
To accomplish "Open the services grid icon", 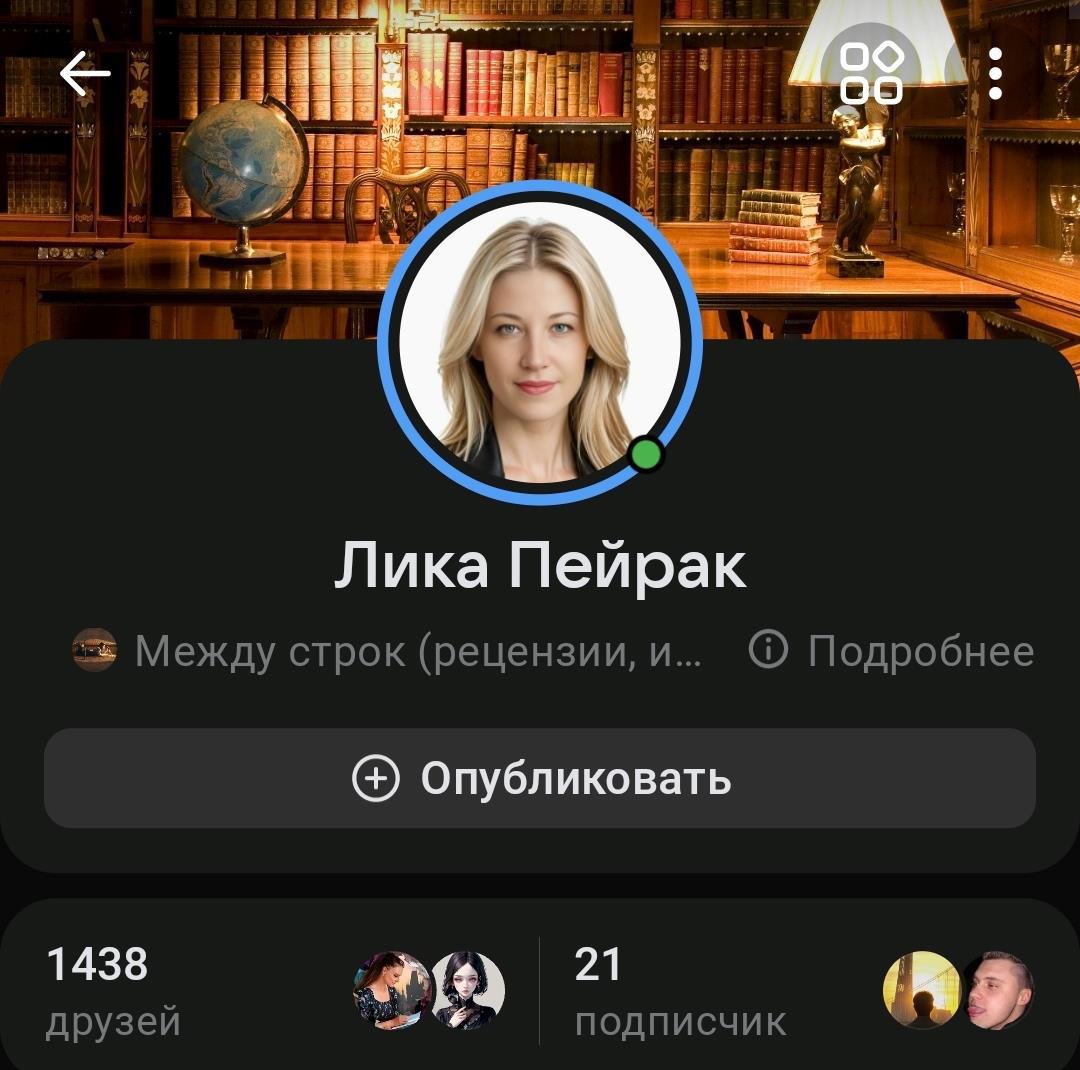I will coord(871,73).
